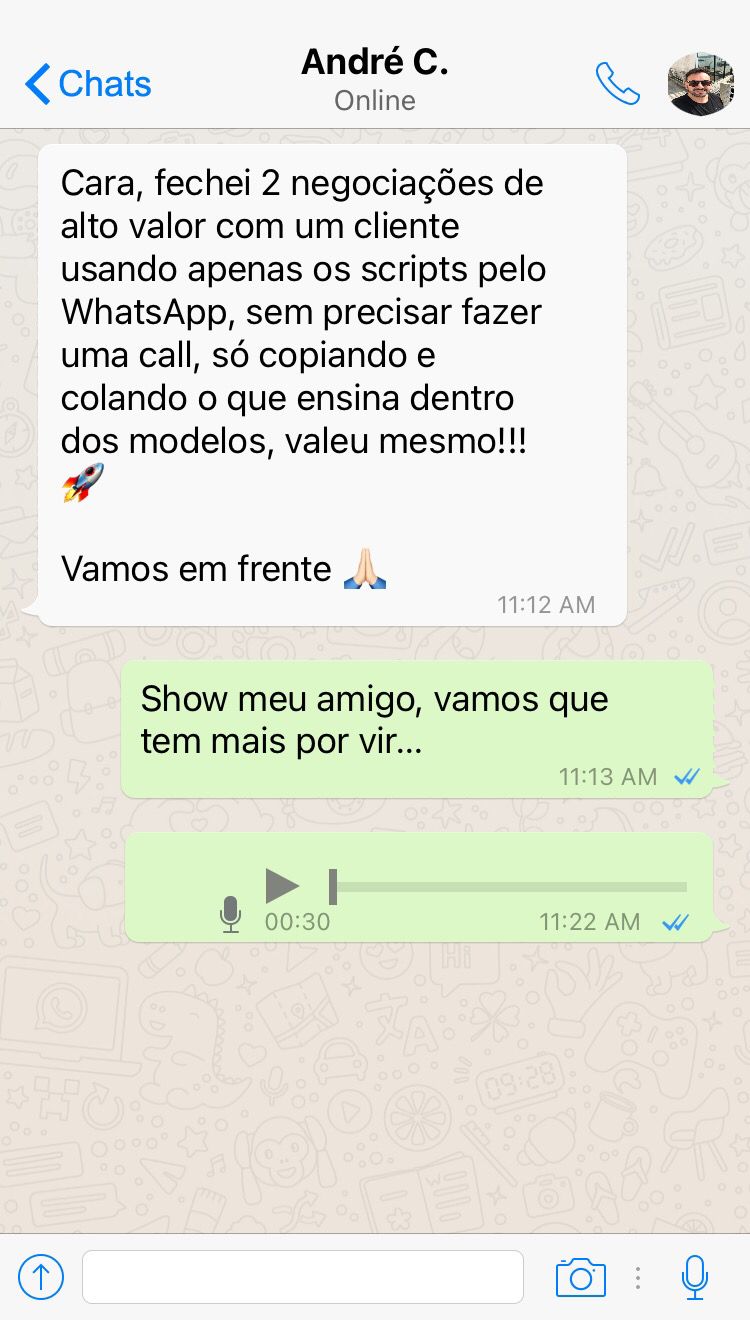Focus the message text field

pyautogui.click(x=302, y=1277)
